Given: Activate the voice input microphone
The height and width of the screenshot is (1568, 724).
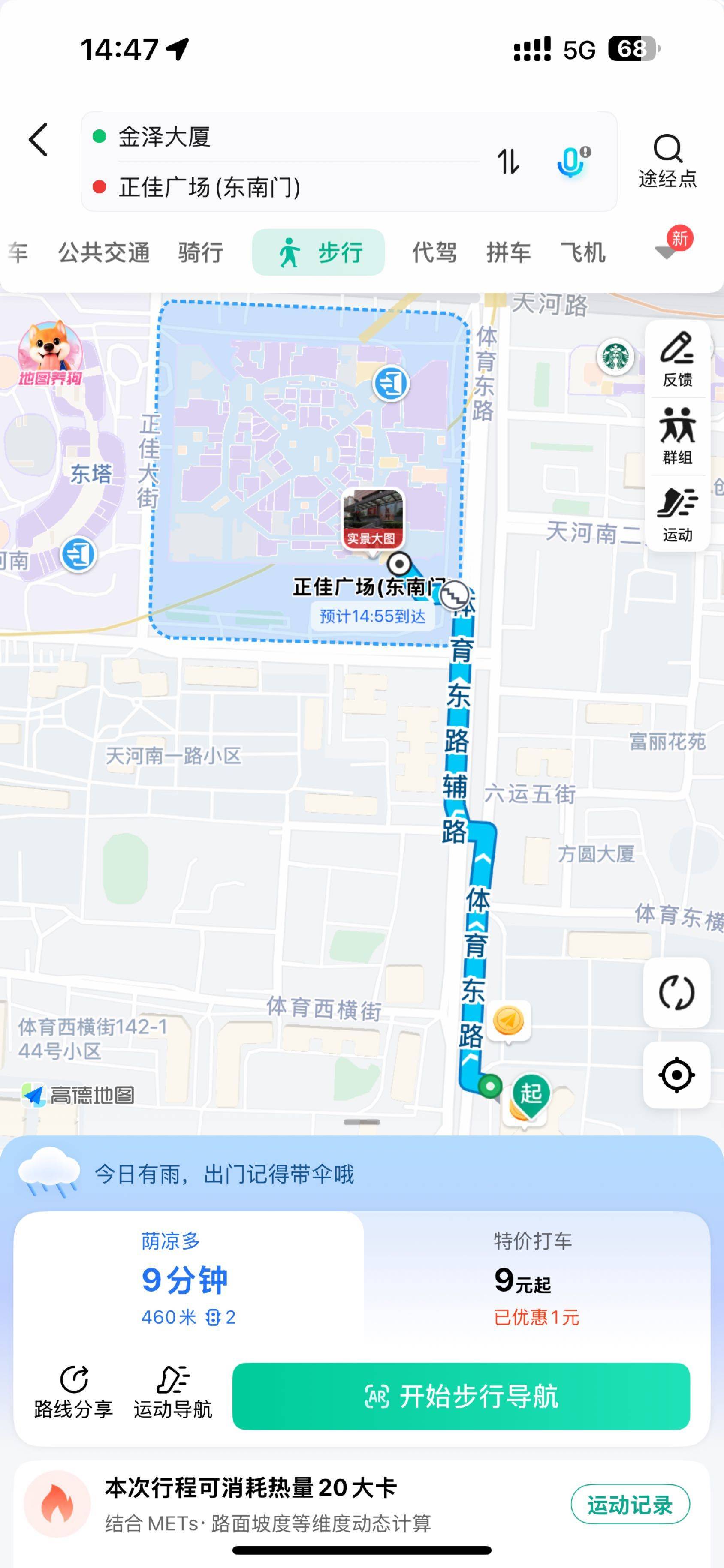Looking at the screenshot, I should pos(572,161).
